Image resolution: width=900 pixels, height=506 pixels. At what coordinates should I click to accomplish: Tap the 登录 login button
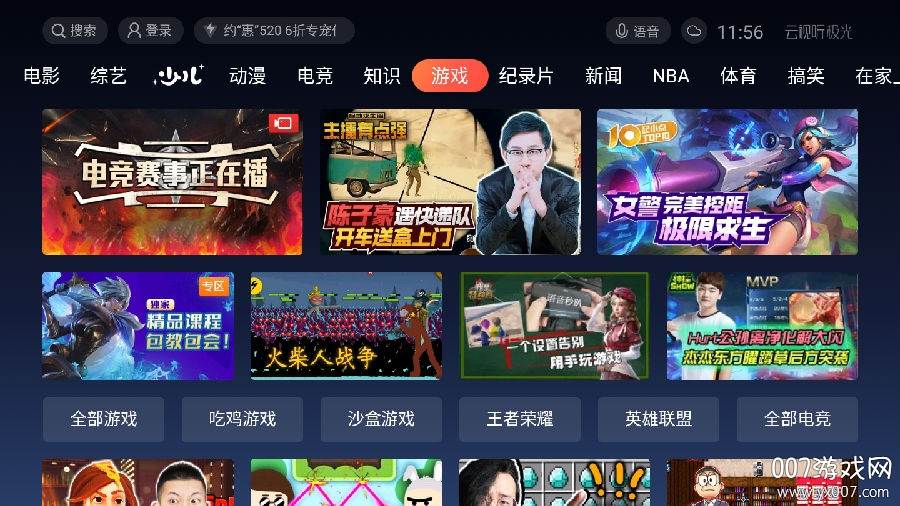coord(150,31)
